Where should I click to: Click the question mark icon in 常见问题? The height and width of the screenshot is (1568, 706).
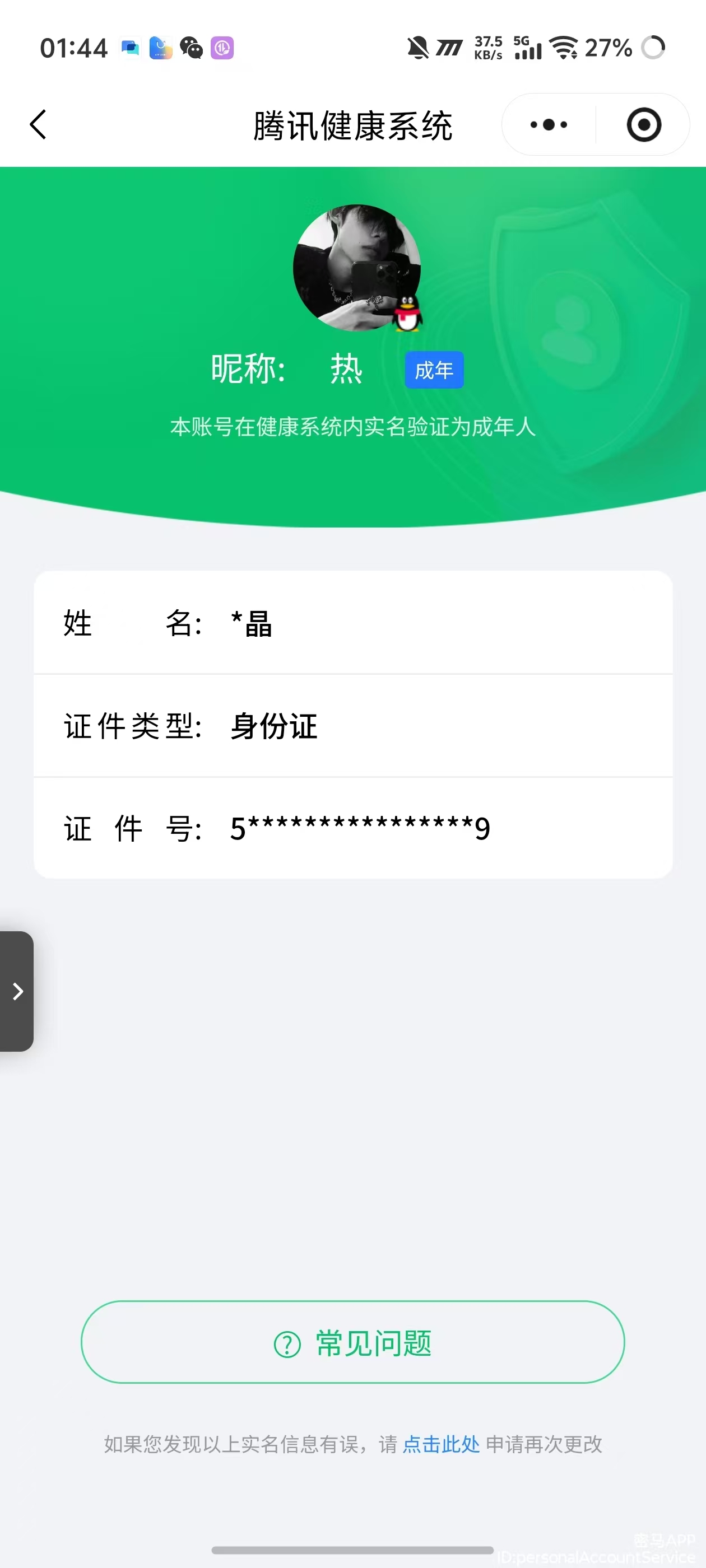pyautogui.click(x=287, y=1344)
